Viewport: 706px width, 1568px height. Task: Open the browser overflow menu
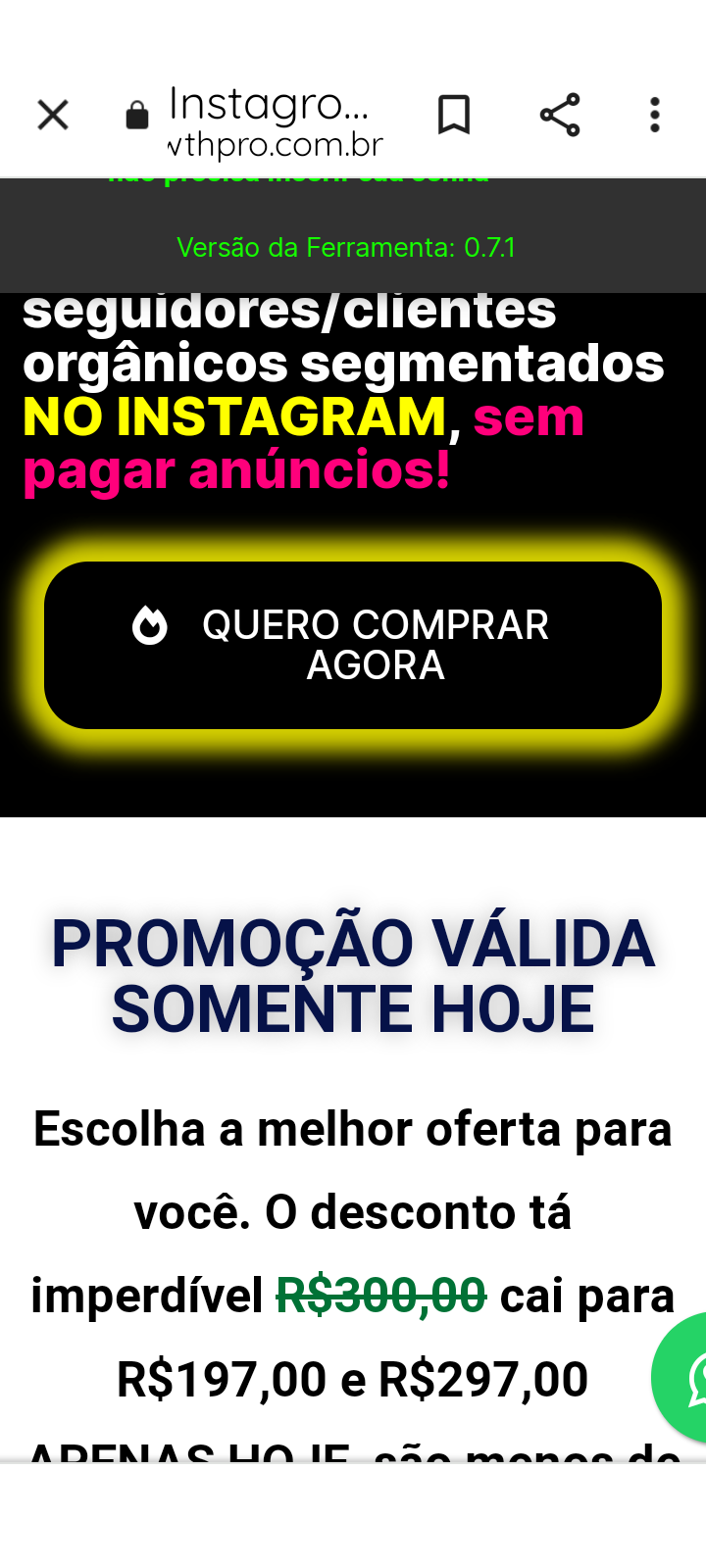tap(655, 115)
